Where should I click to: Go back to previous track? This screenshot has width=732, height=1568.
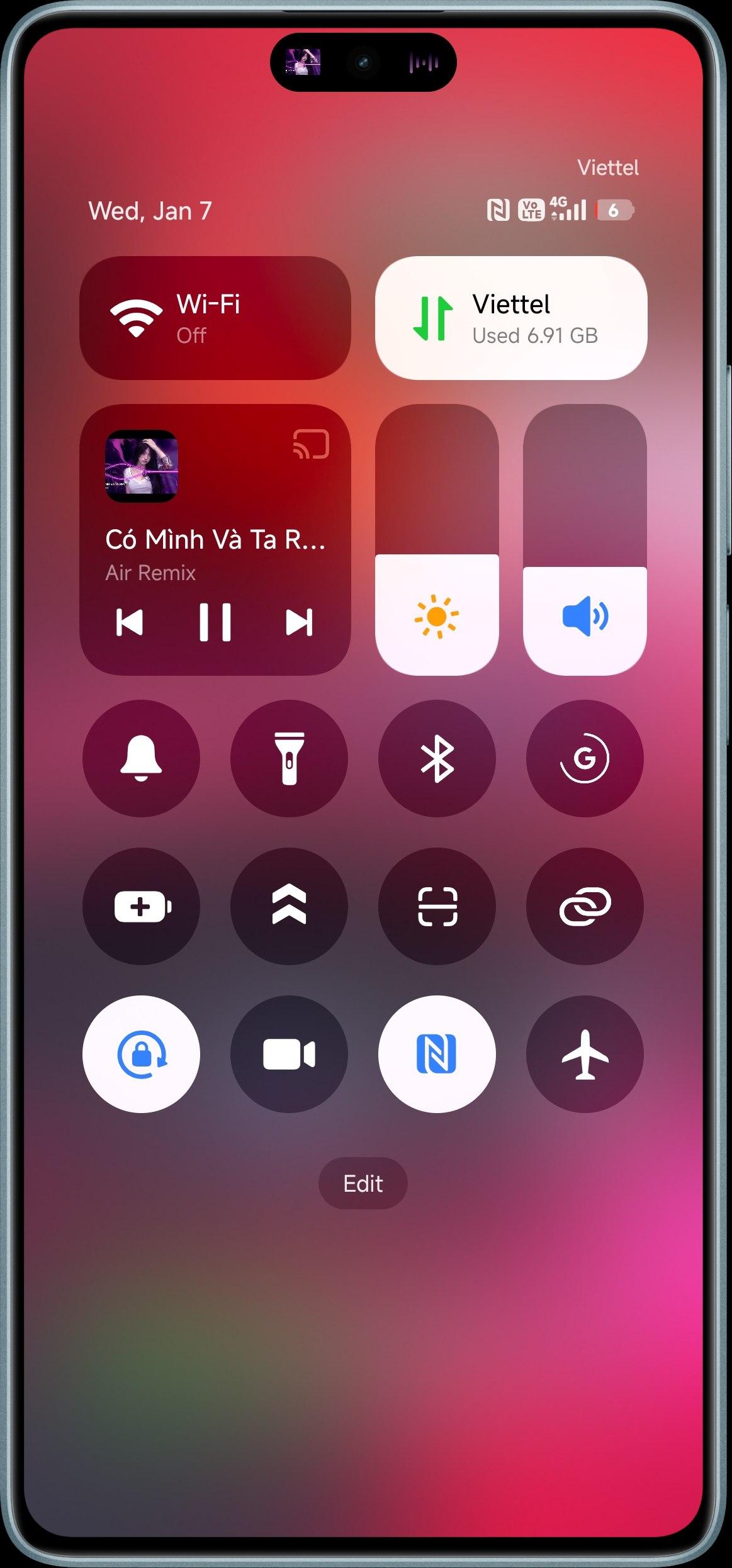[x=130, y=622]
